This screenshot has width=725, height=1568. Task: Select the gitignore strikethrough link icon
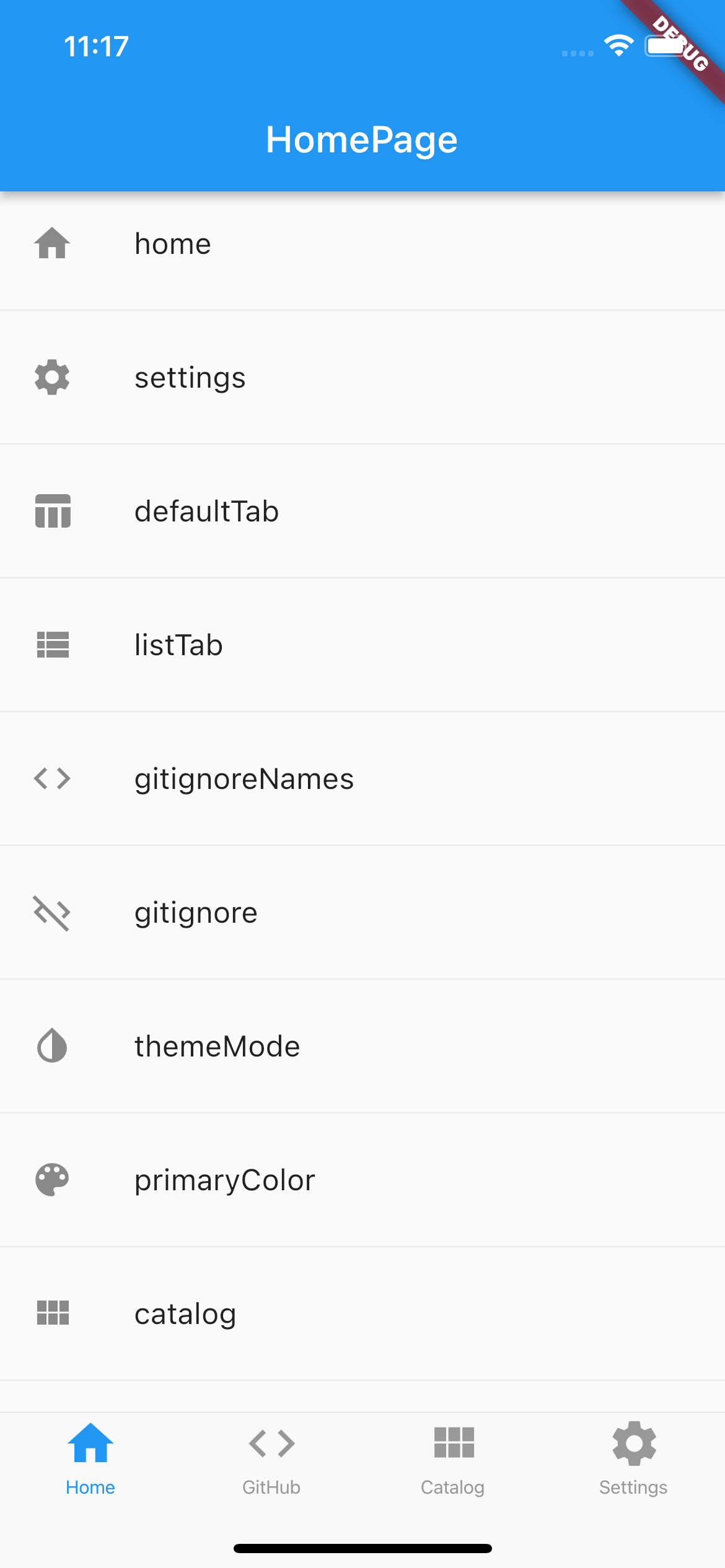[52, 912]
